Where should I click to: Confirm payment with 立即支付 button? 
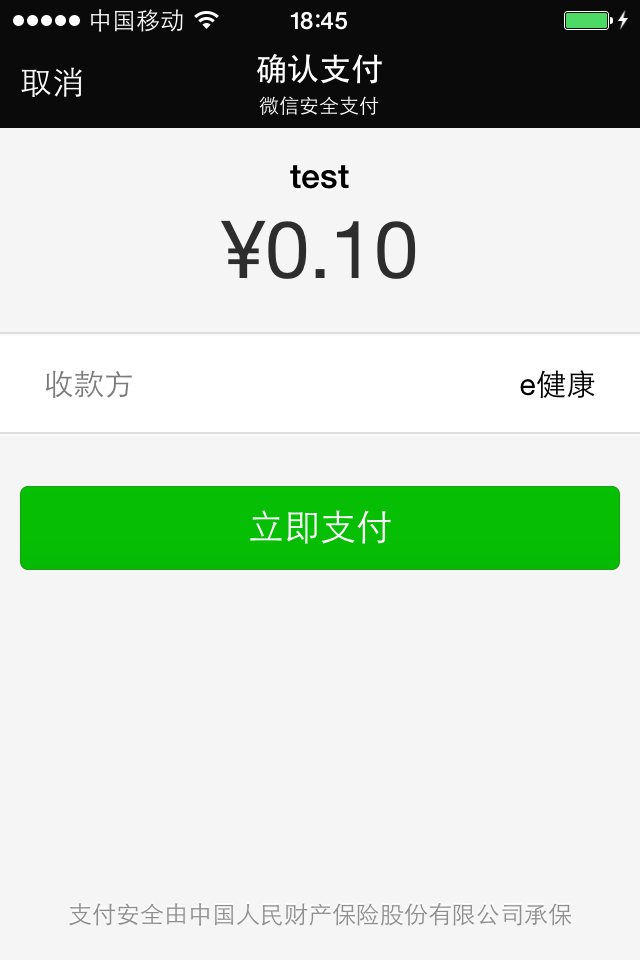320,528
